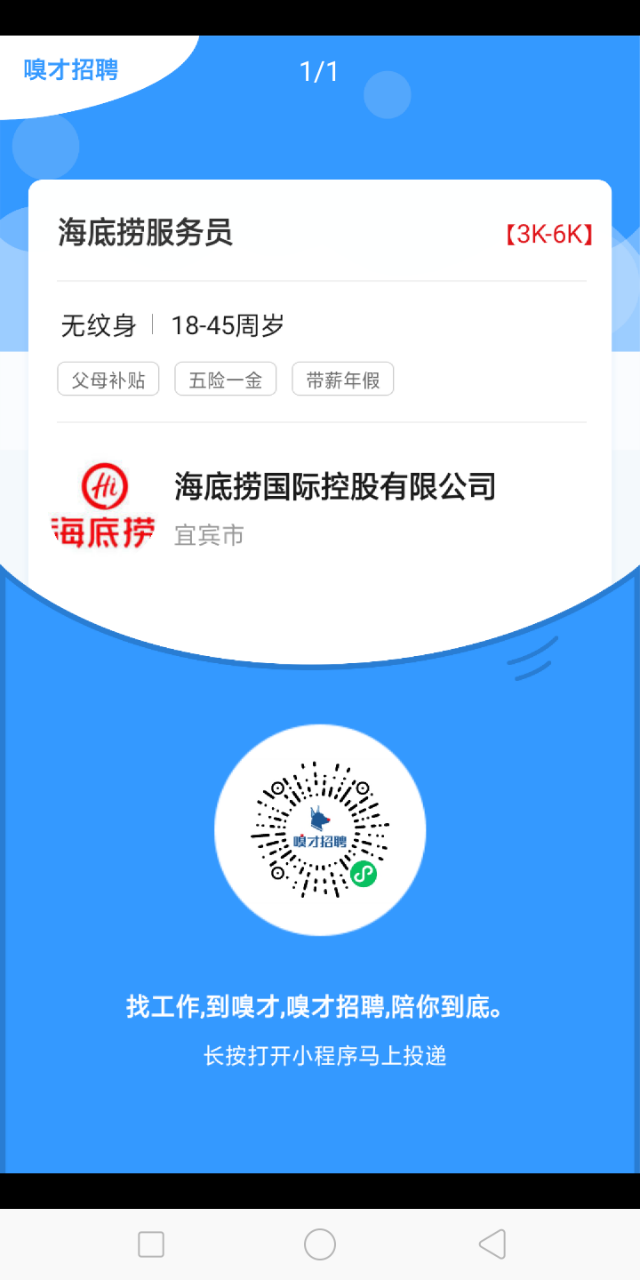Return to the phone's home screen
Image resolution: width=640 pixels, height=1280 pixels.
pos(320,1244)
